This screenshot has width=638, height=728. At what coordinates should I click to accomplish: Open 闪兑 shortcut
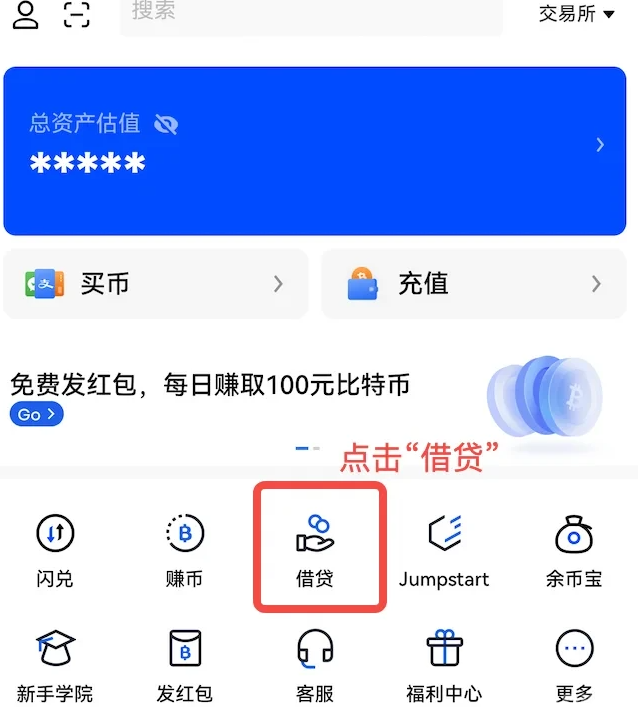55,551
